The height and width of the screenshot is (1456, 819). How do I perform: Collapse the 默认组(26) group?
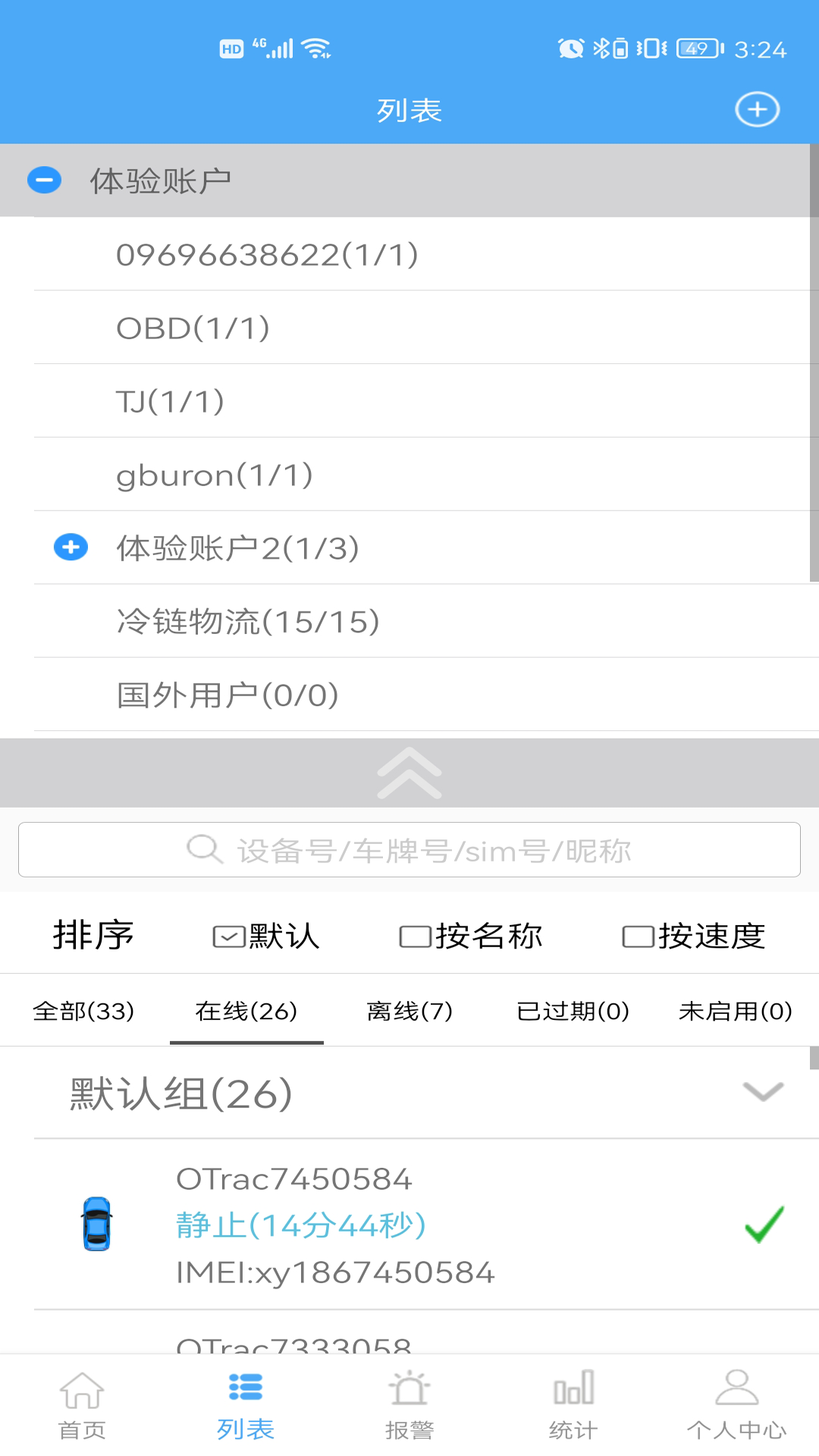[x=763, y=1092]
